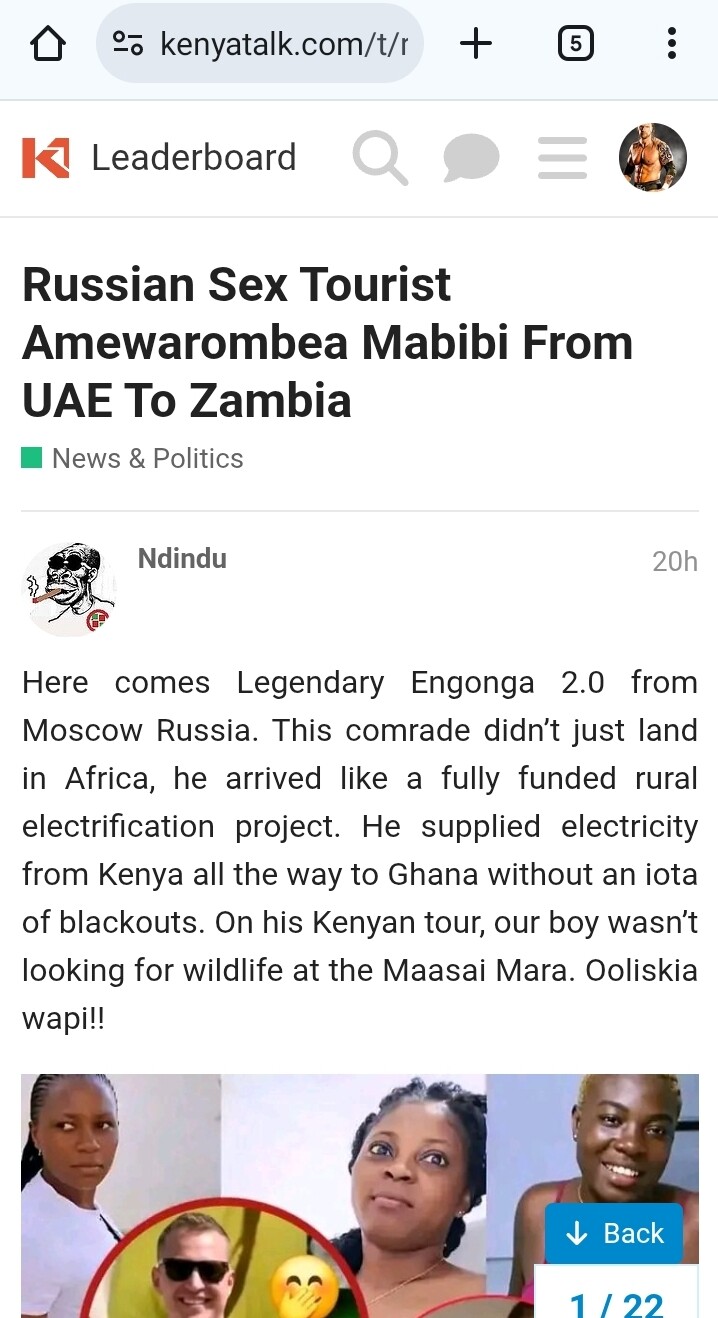The width and height of the screenshot is (718, 1318).
Task: Open the News & Politics category
Action: (147, 459)
